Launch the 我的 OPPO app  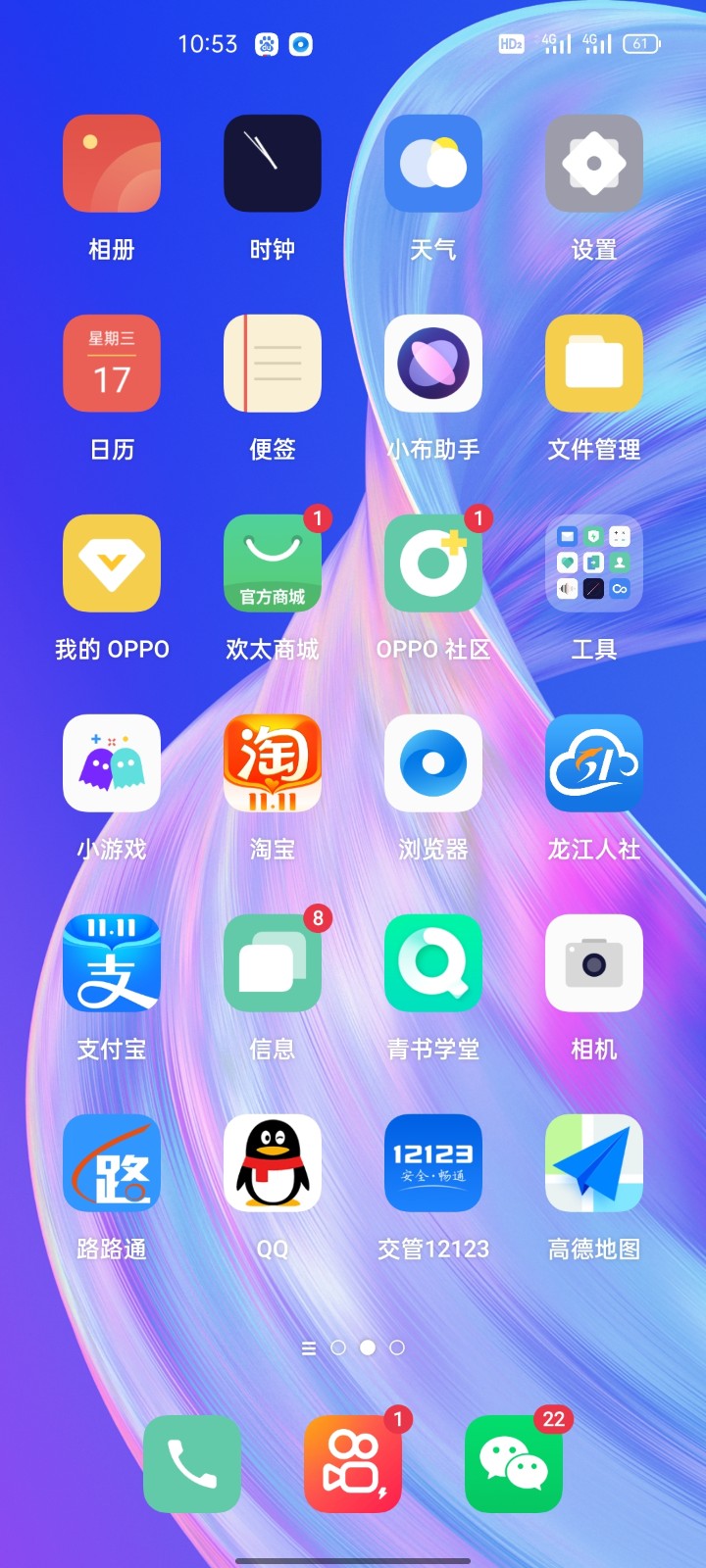click(112, 563)
